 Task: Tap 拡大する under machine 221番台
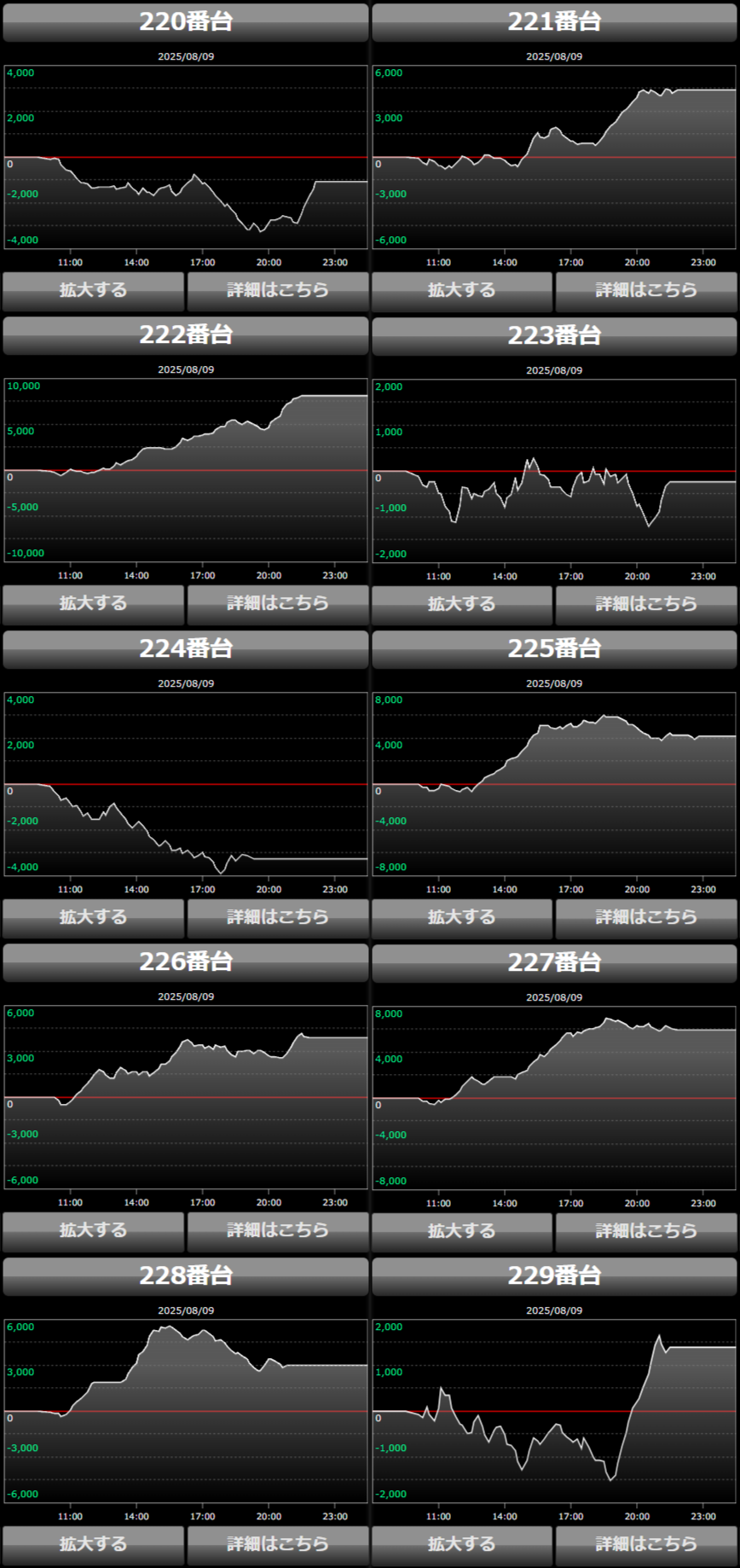[462, 291]
